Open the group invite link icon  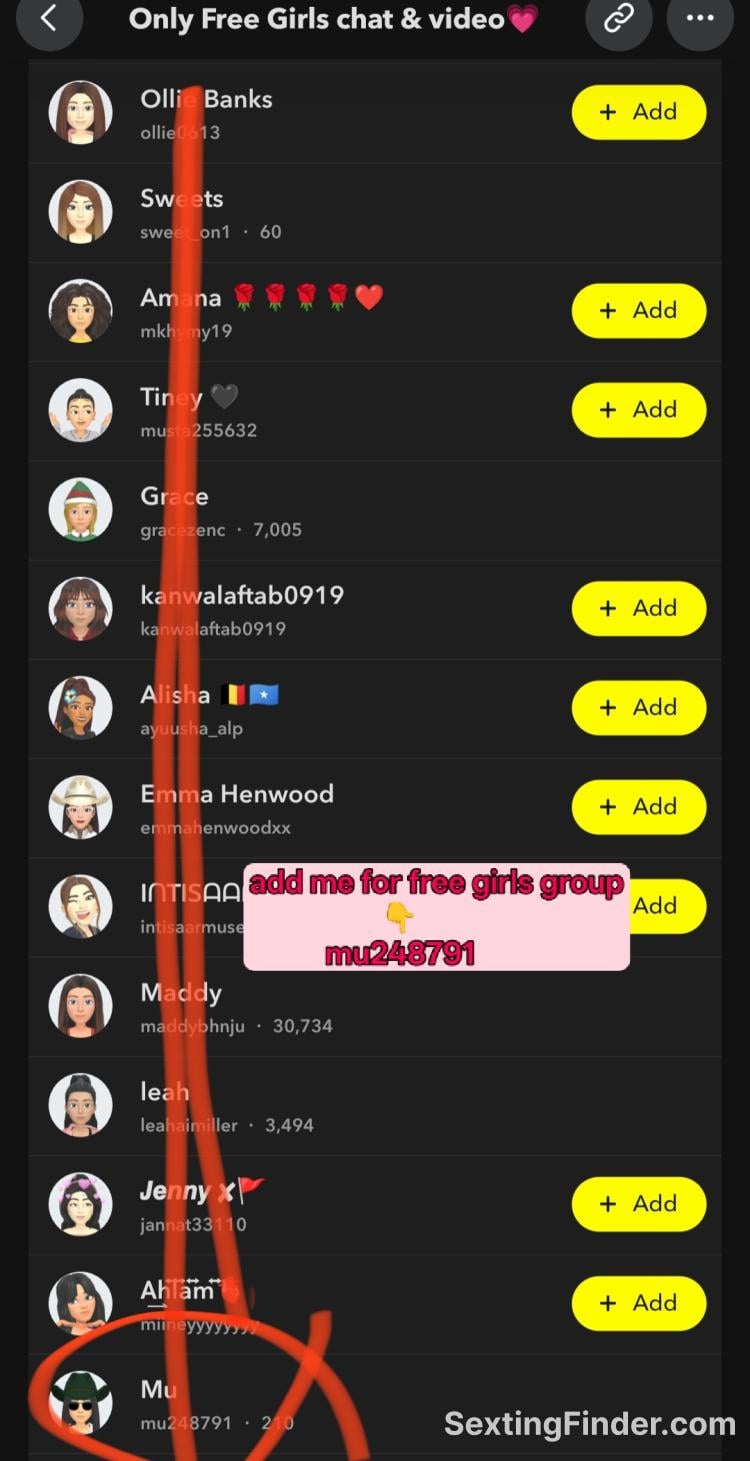coord(619,18)
